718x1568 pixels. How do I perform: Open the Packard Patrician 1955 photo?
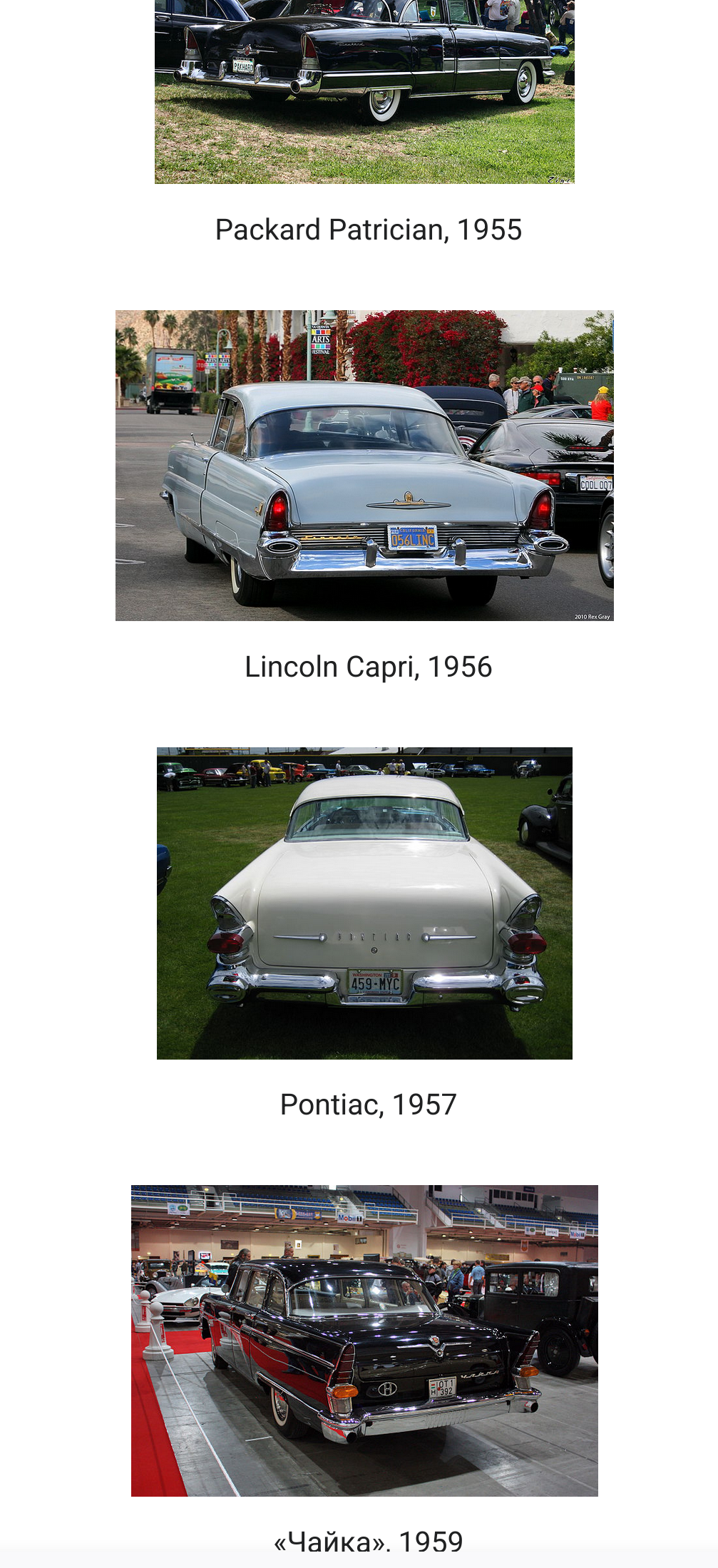(x=364, y=91)
